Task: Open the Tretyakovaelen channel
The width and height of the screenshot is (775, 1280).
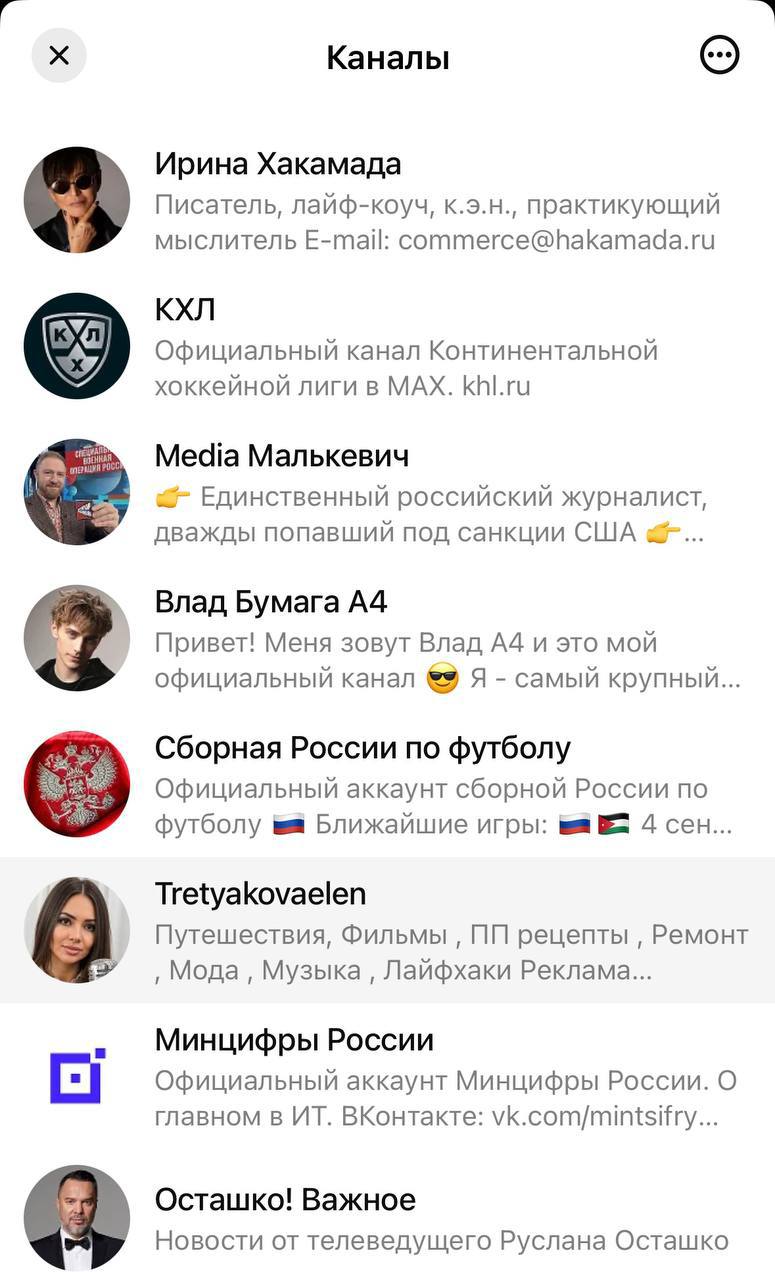Action: [x=387, y=930]
